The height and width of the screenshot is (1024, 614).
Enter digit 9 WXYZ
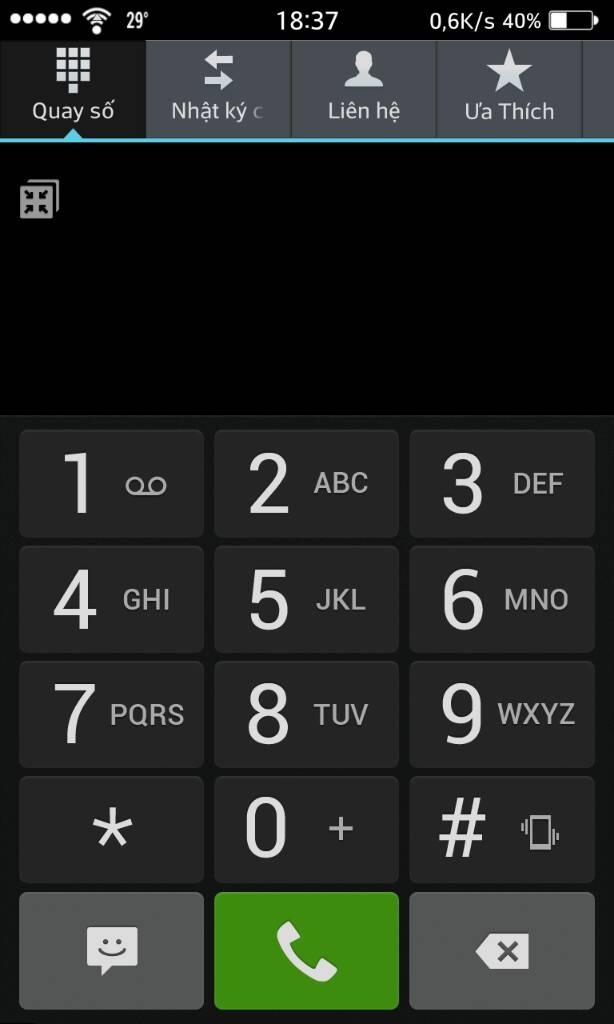coord(501,714)
